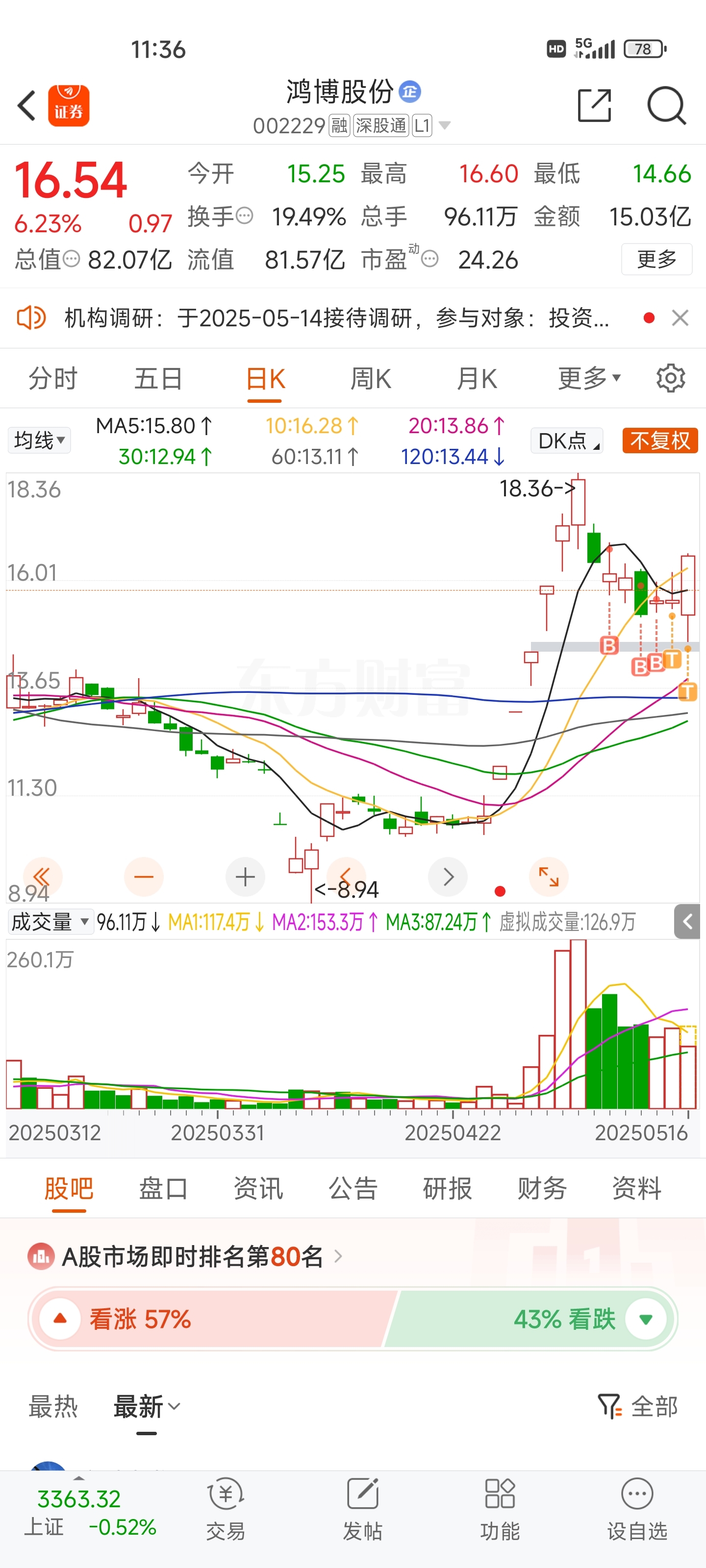Tap the 不复权 adjustment button
Screen dimensions: 706x1568
[x=660, y=440]
